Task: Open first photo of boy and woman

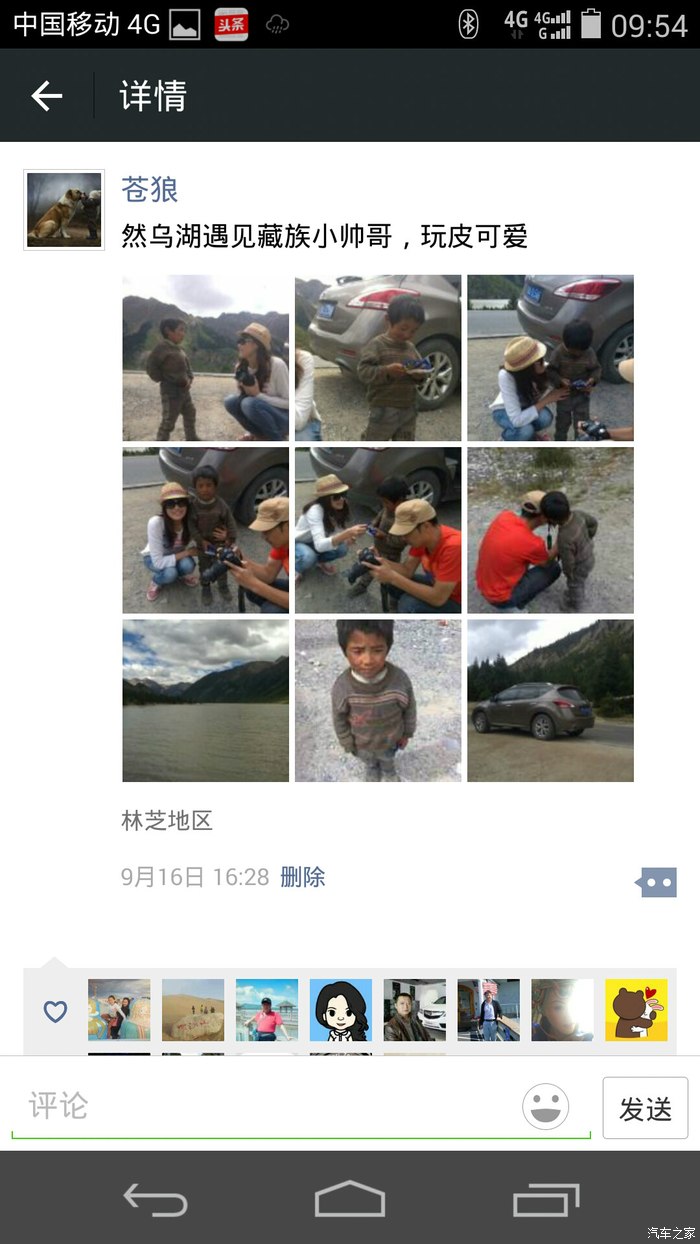Action: pos(205,358)
